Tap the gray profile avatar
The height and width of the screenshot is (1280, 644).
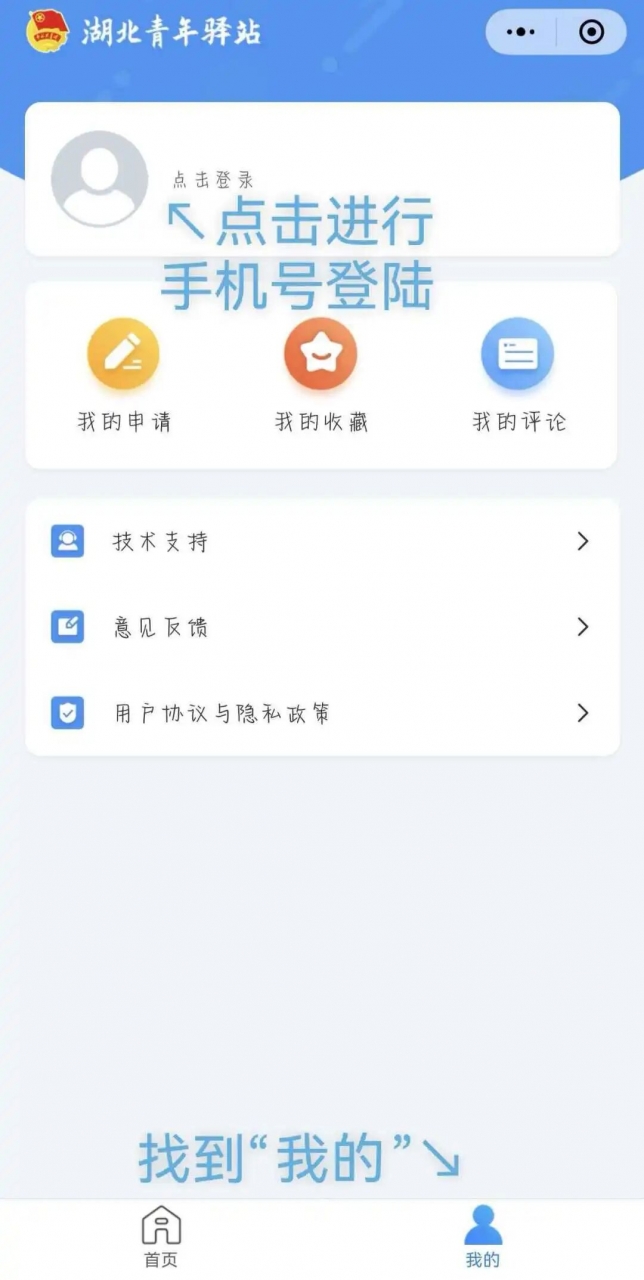point(99,179)
